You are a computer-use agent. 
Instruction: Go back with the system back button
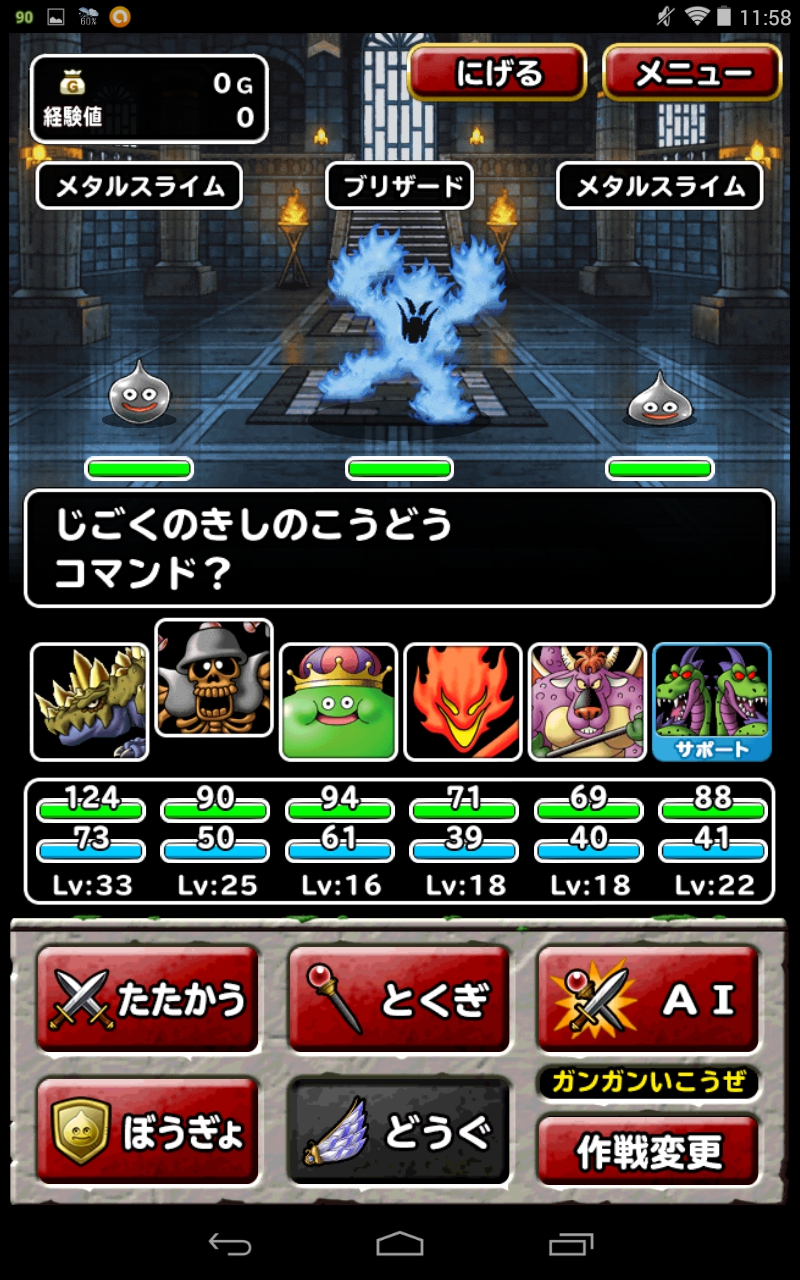229,1243
